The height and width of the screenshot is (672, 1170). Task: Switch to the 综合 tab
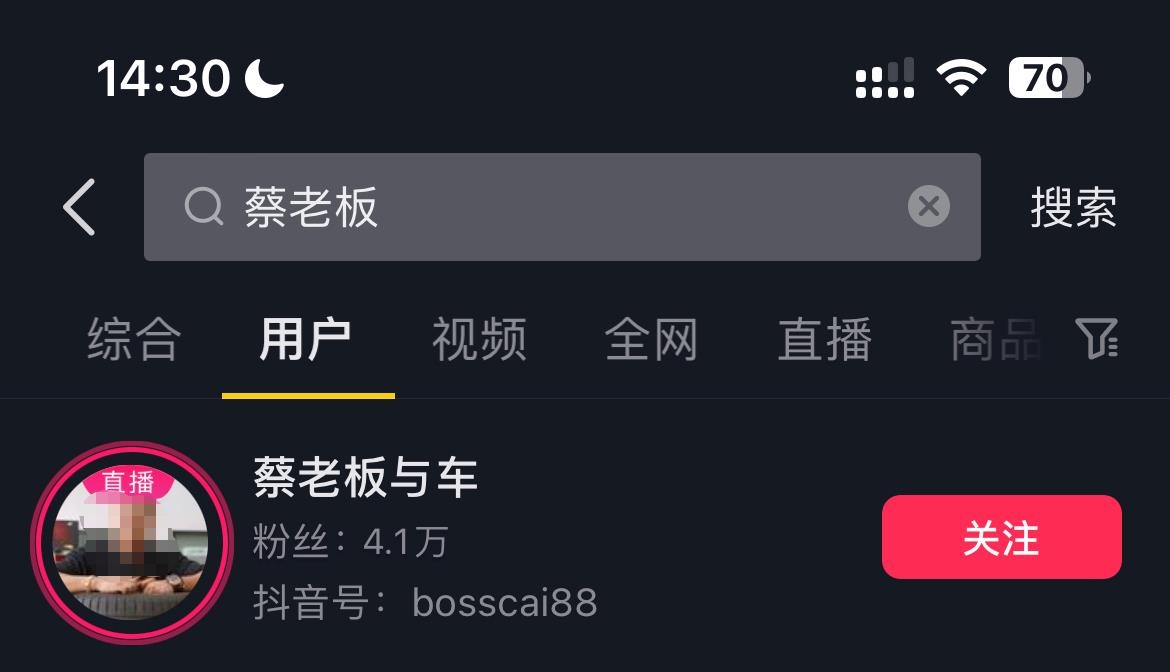coord(134,339)
